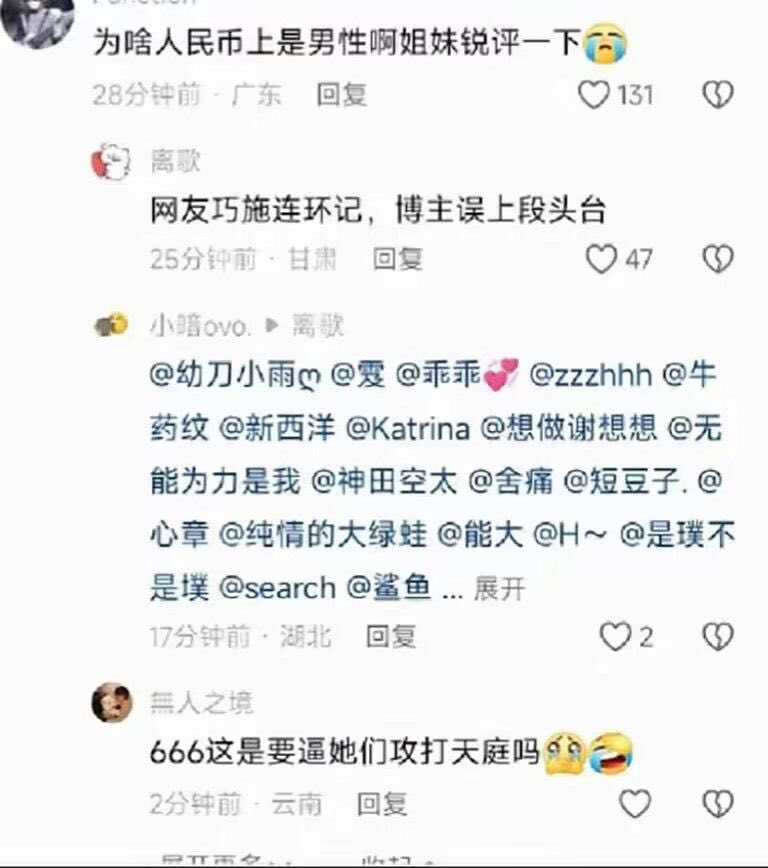Open 离歌's profile avatar
The height and width of the screenshot is (868, 768).
(x=111, y=161)
